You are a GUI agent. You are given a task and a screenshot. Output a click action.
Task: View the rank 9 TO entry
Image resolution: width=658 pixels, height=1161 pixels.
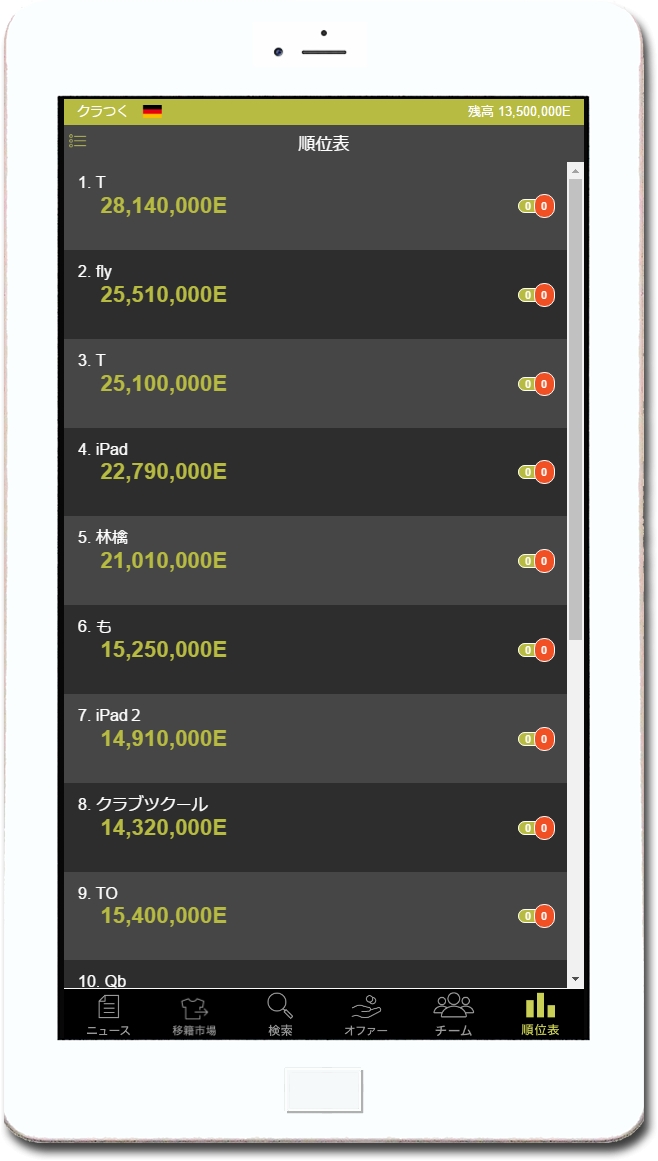tap(315, 916)
